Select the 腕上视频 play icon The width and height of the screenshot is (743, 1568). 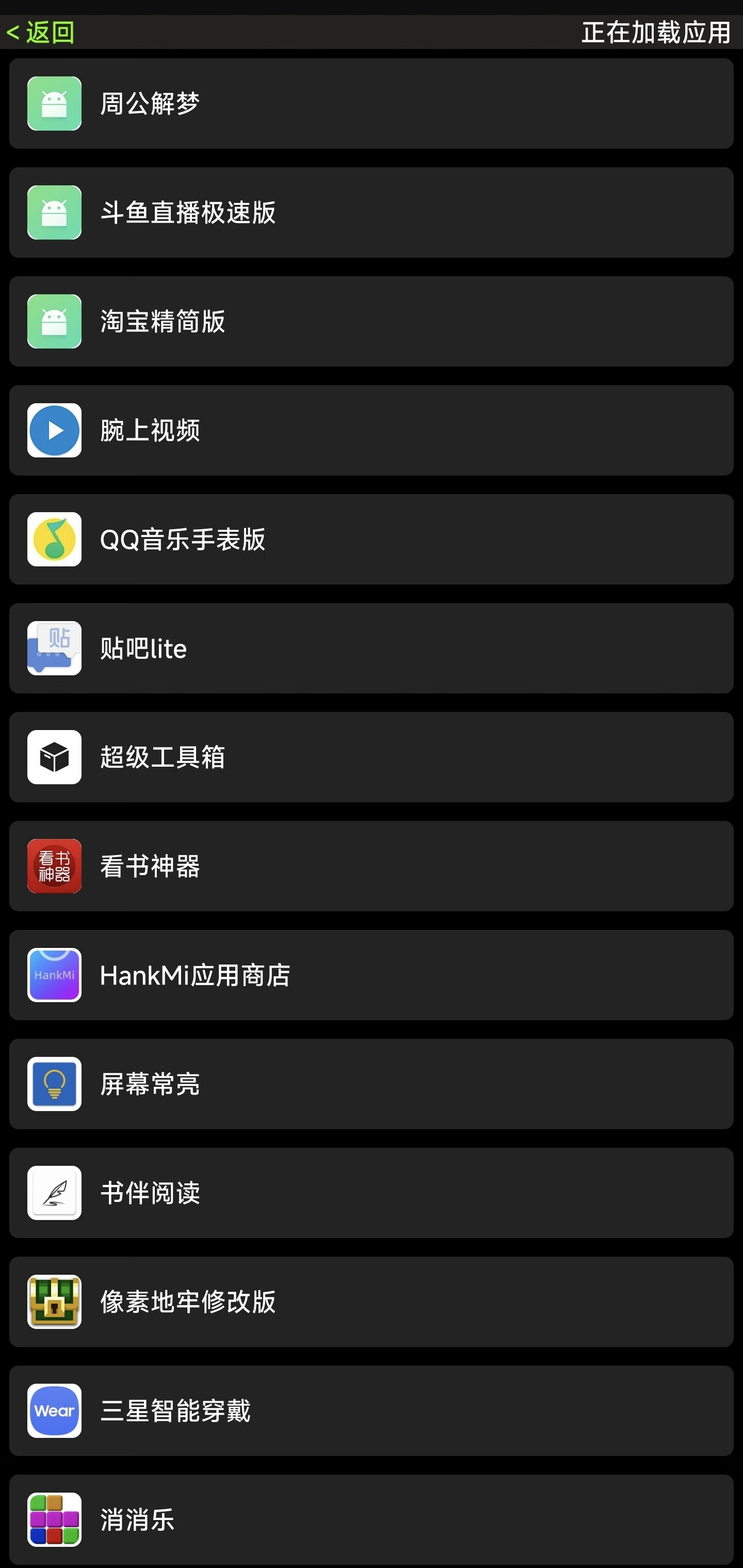tap(54, 430)
